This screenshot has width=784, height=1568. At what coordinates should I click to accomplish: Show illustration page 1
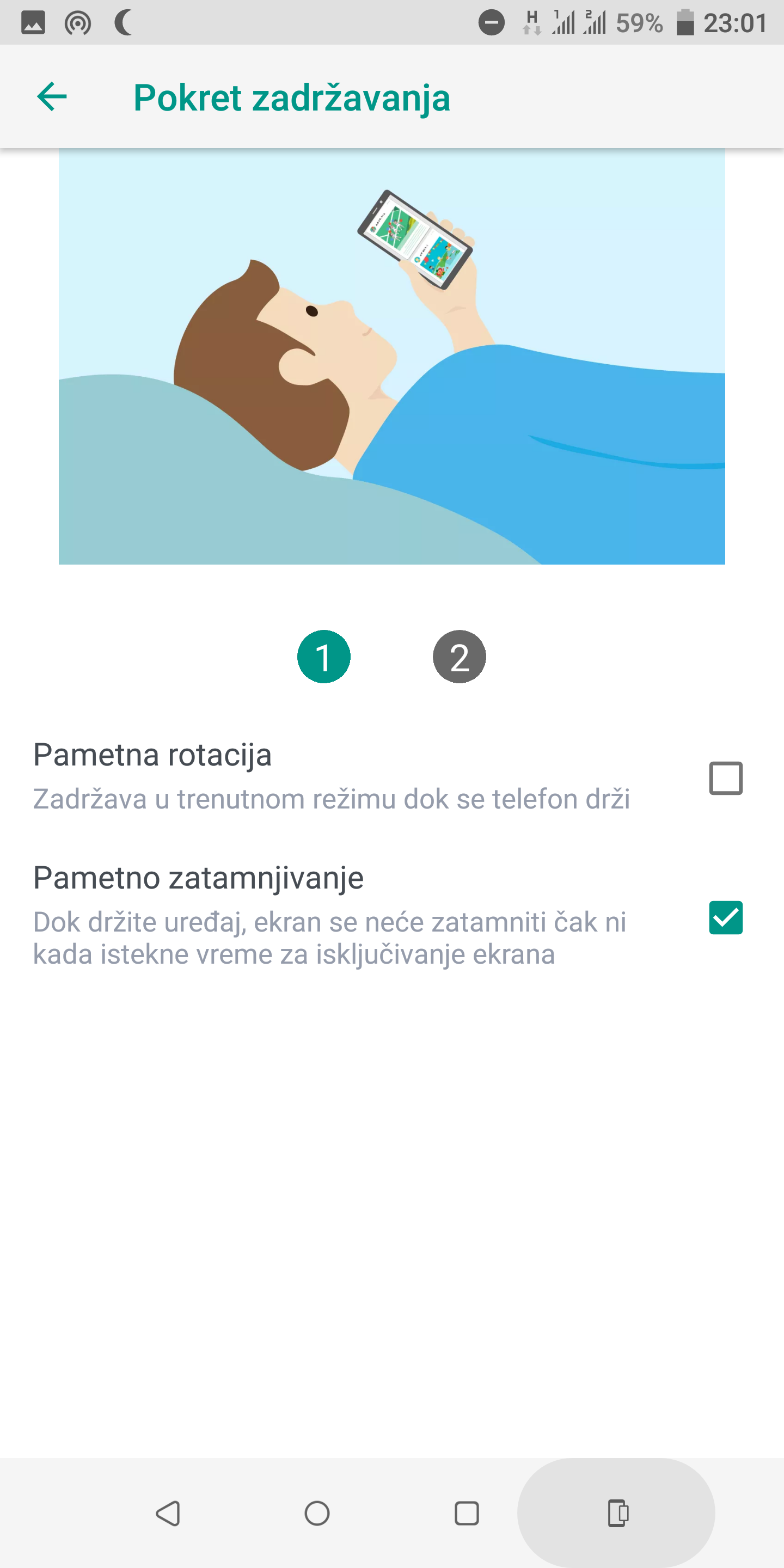coord(324,657)
